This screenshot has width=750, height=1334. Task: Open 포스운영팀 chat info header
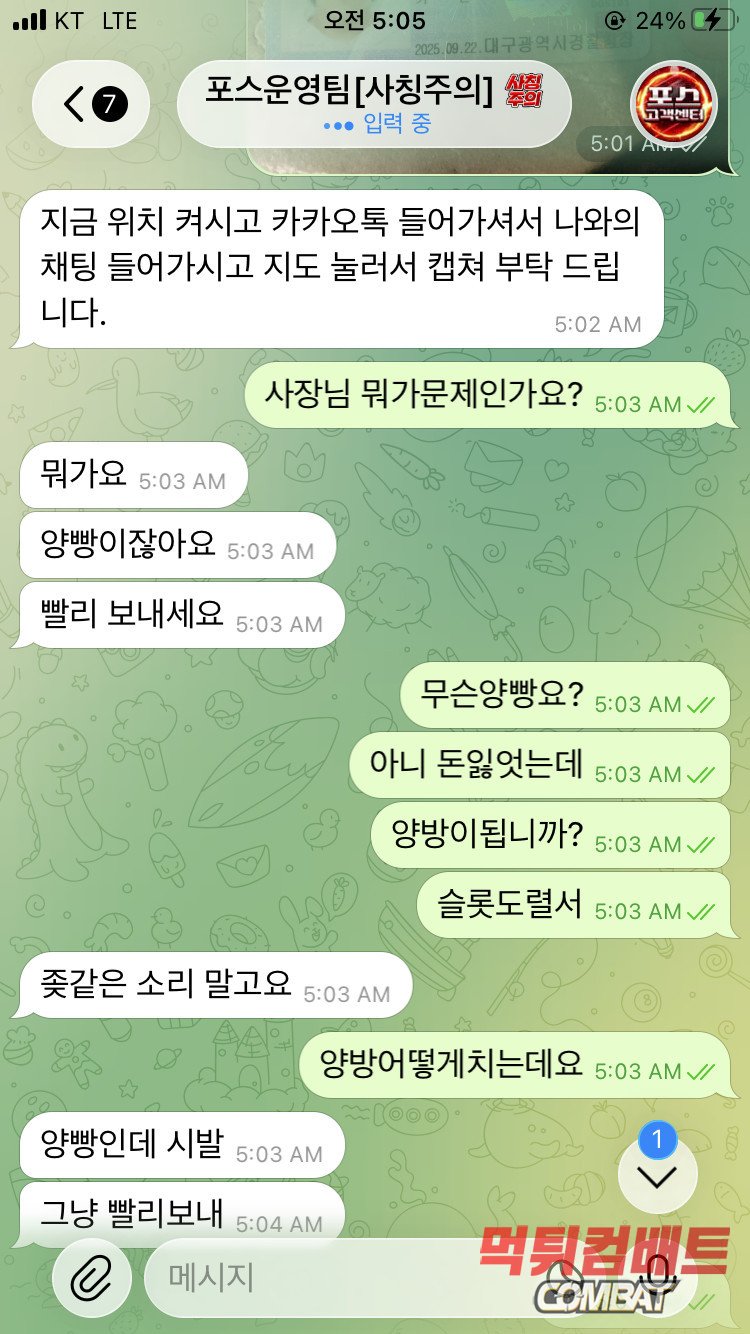373,104
